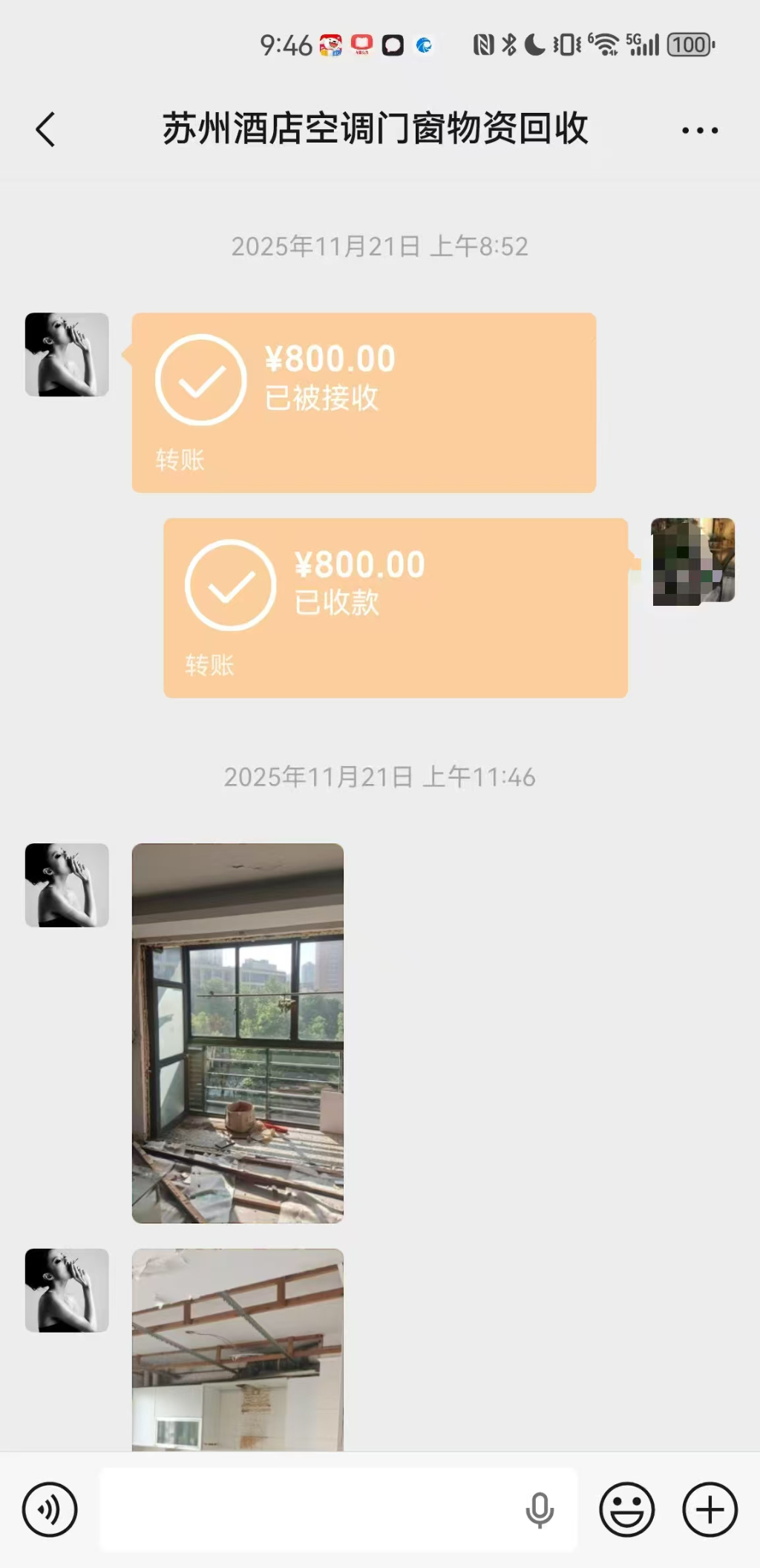Open the chat's three-dot menu
The height and width of the screenshot is (1568, 760).
699,131
